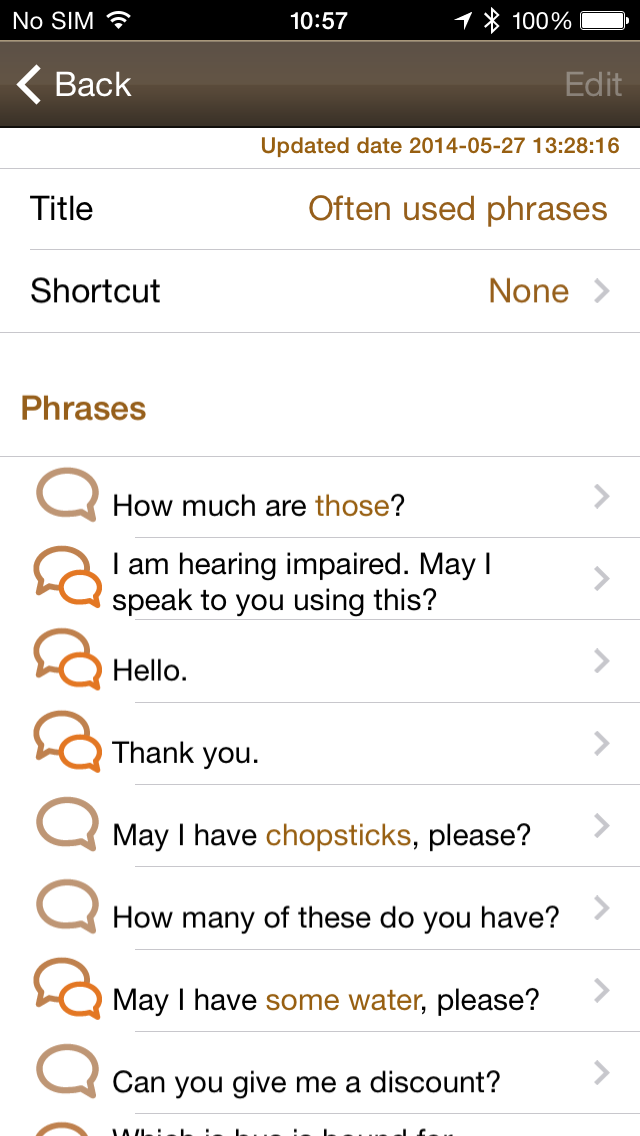Go back to the previous screen
This screenshot has height=1136, width=640.
point(74,84)
